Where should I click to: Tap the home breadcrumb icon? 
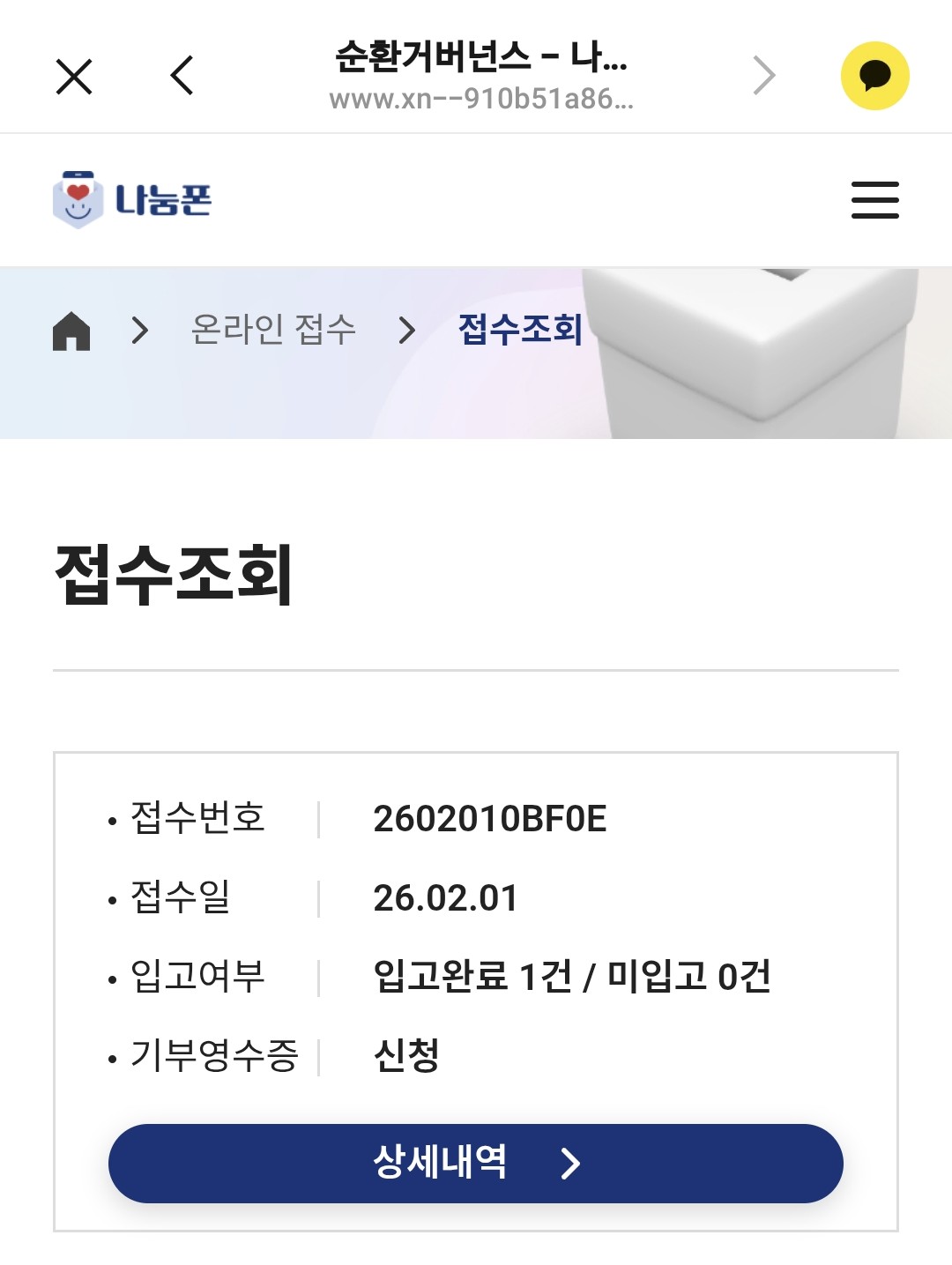[x=71, y=331]
